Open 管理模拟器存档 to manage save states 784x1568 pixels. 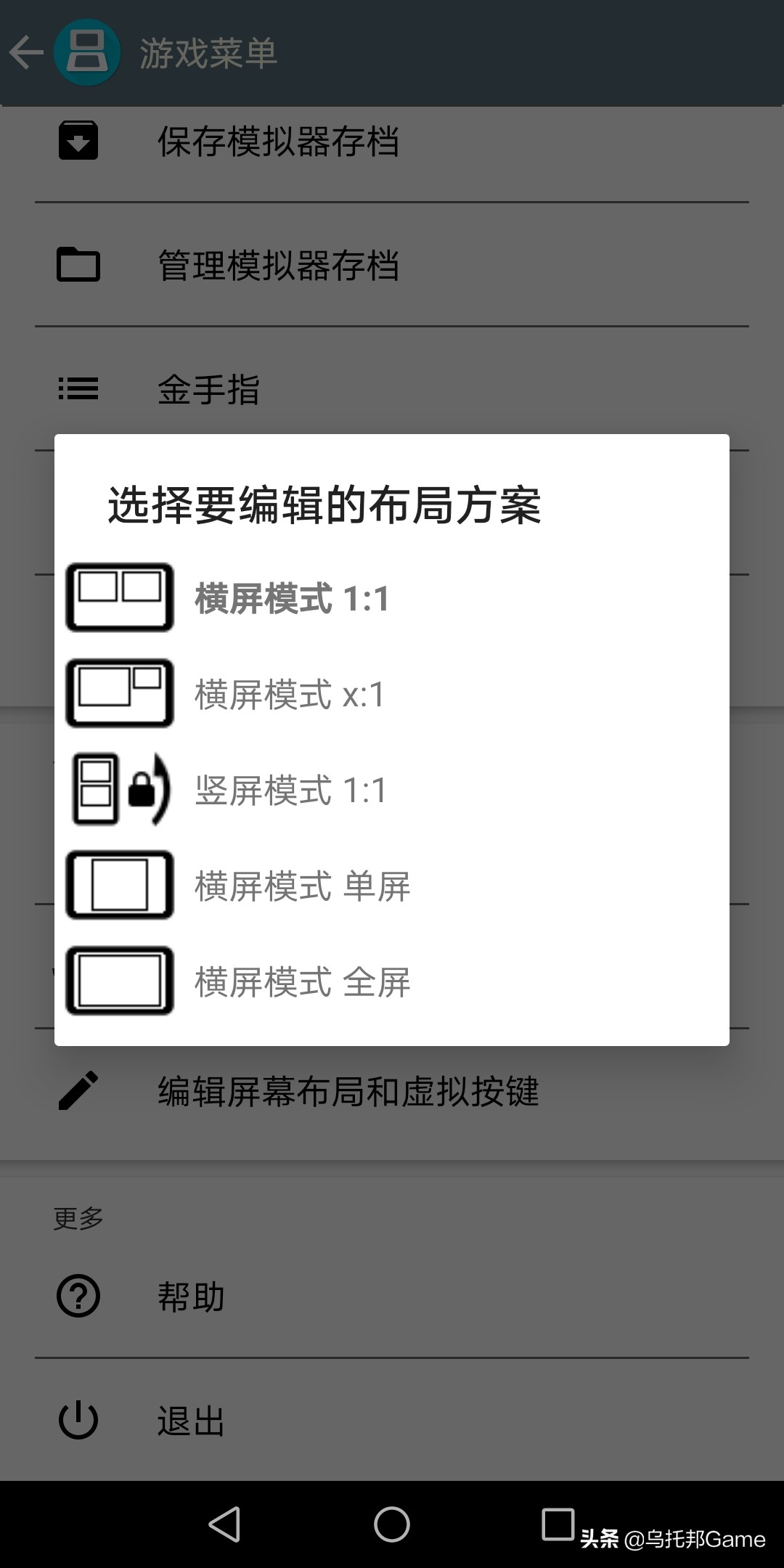279,266
